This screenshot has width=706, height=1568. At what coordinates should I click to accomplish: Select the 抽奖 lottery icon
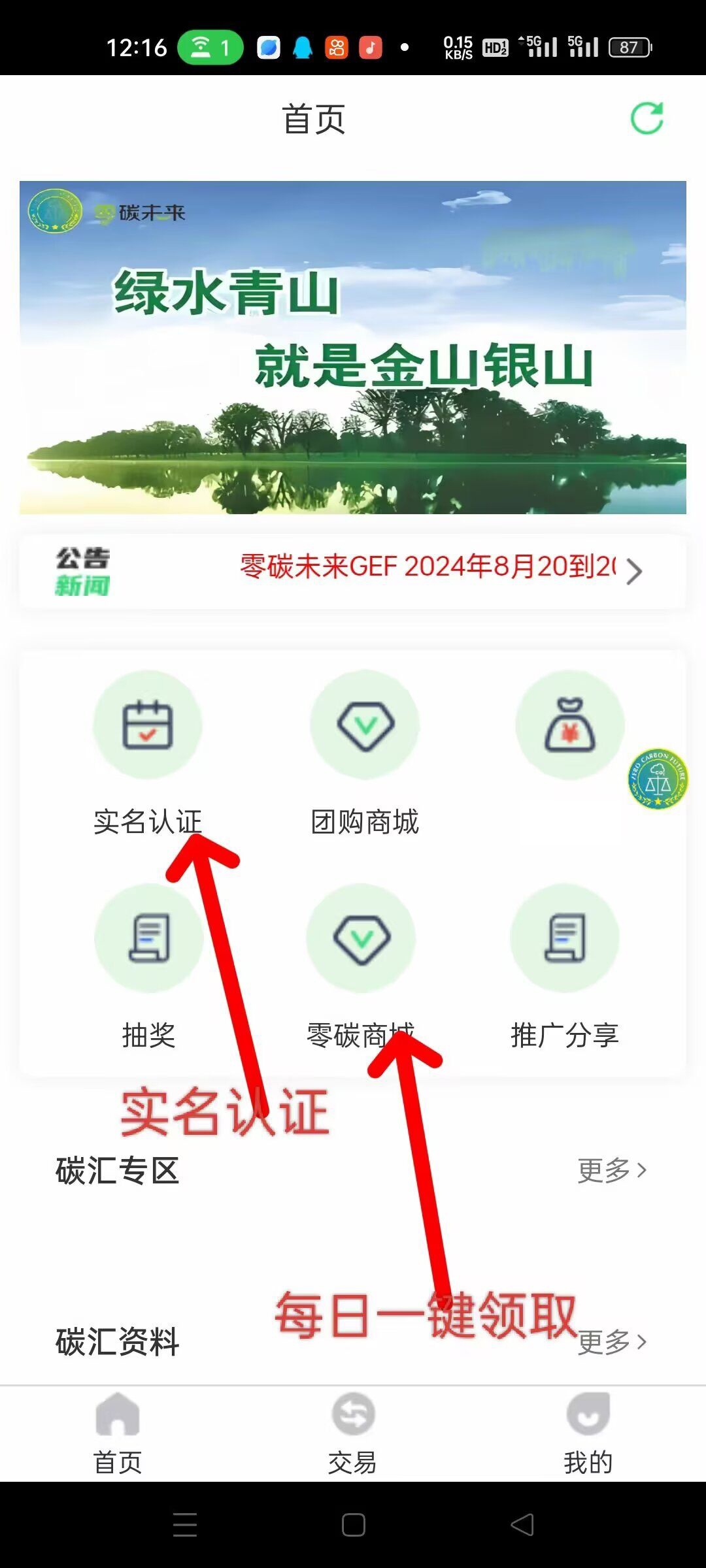(148, 938)
